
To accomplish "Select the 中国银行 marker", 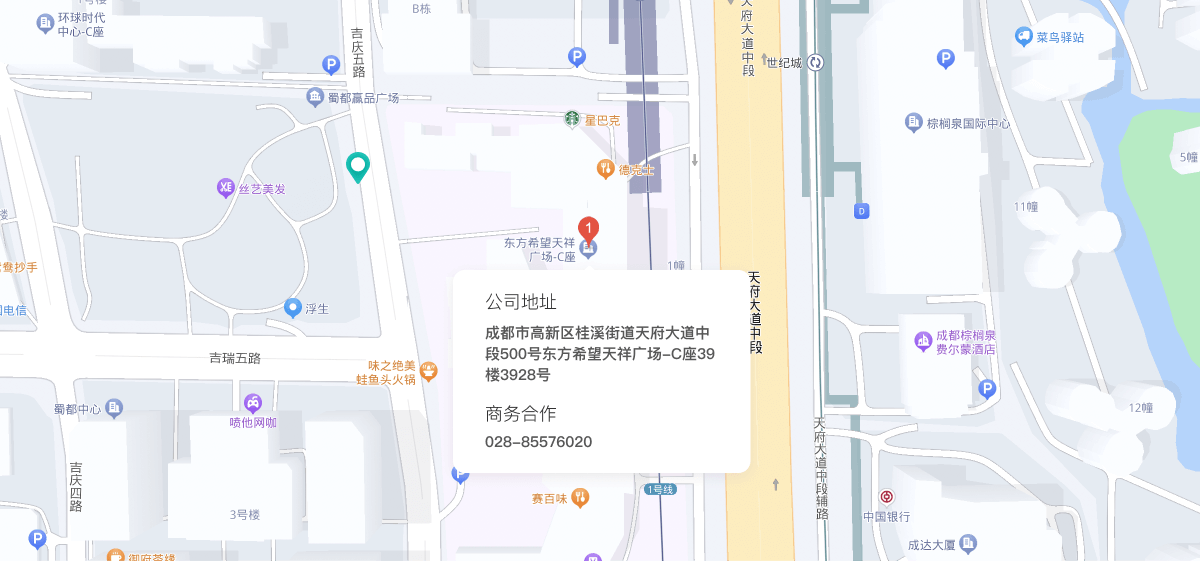I will coord(887,497).
